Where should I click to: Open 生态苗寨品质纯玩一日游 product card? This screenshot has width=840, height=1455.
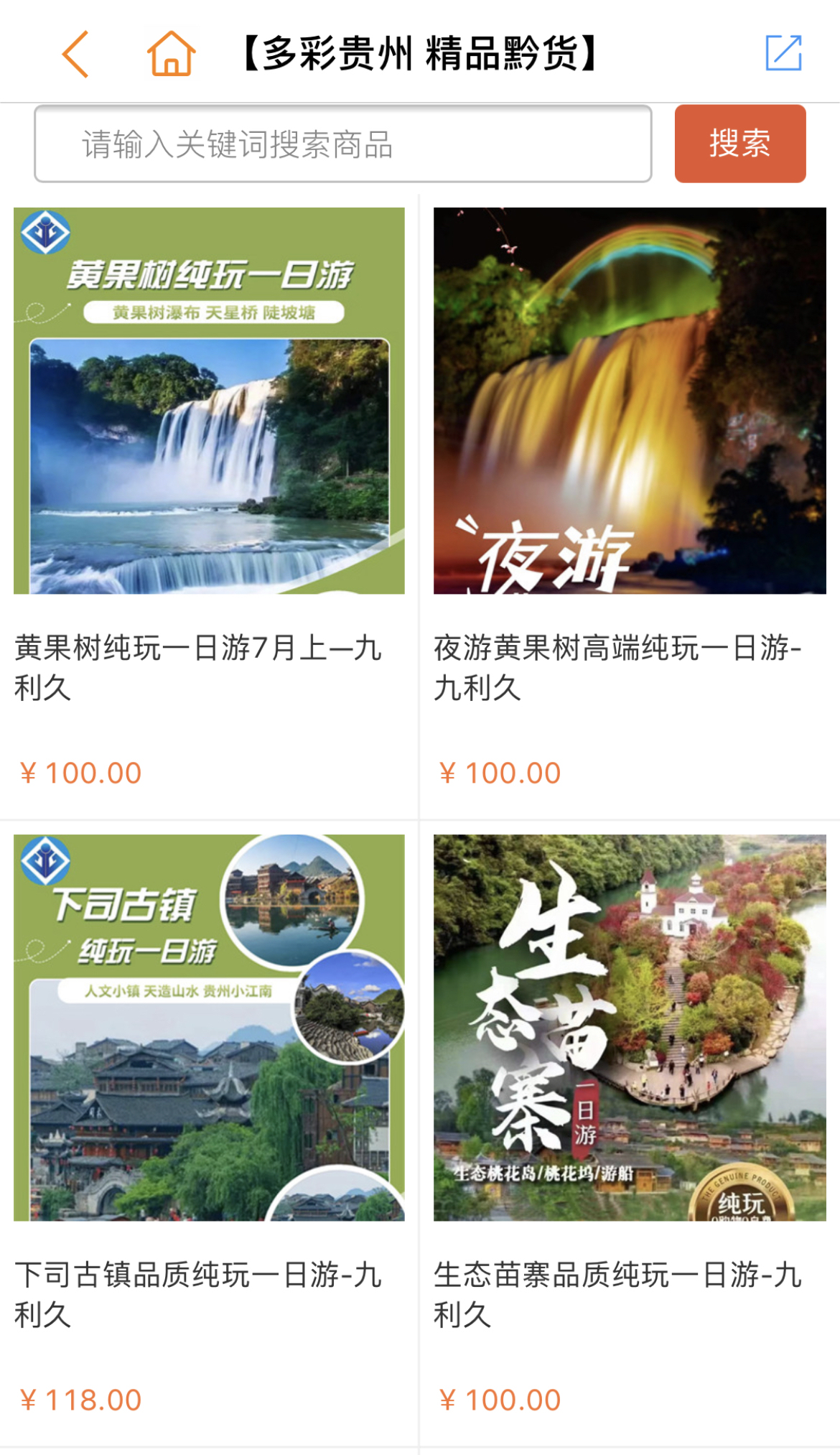click(x=630, y=1133)
